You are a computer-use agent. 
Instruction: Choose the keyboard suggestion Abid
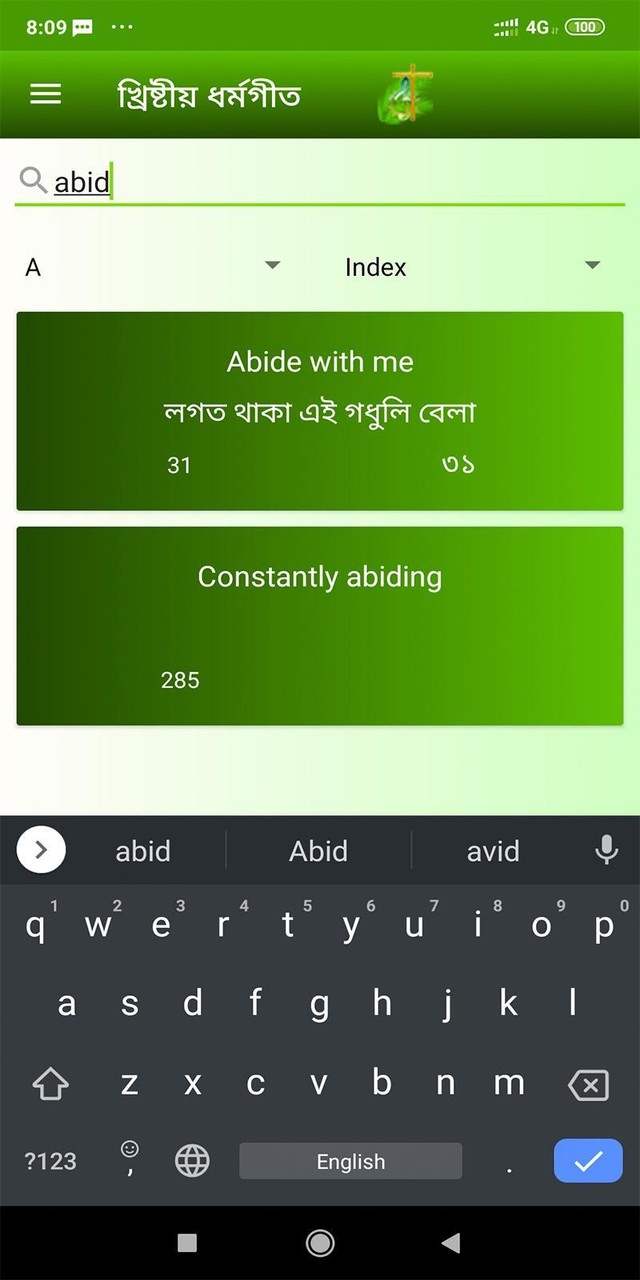coord(318,851)
